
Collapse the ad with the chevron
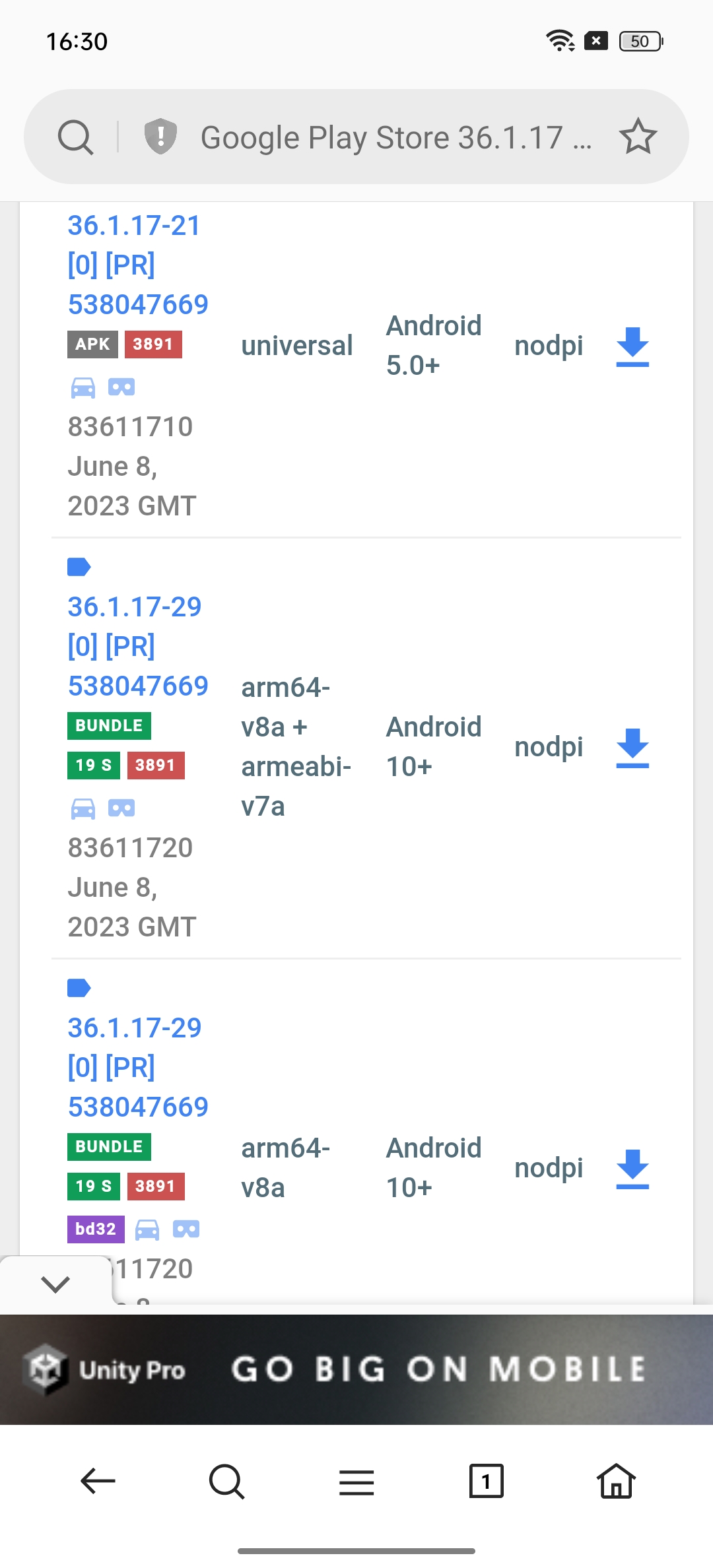click(x=55, y=1284)
